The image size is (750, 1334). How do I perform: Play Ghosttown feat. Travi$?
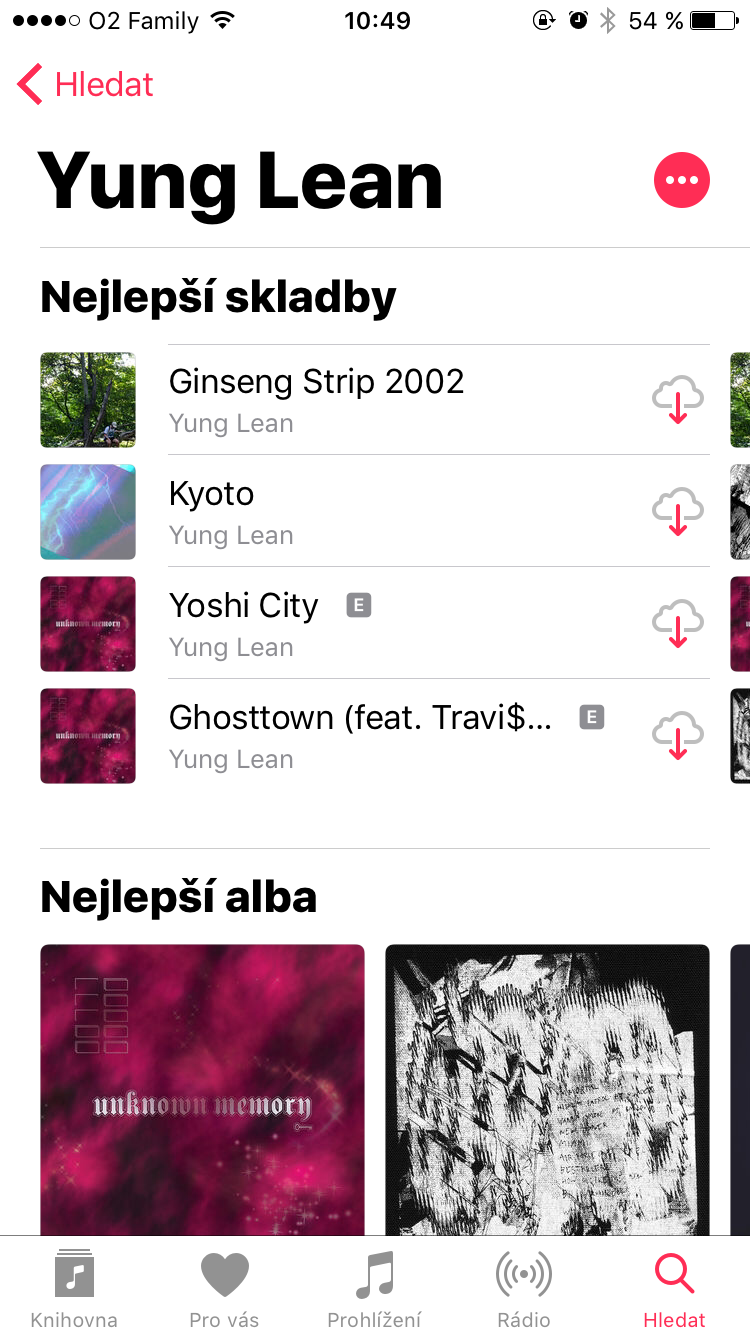click(360, 735)
